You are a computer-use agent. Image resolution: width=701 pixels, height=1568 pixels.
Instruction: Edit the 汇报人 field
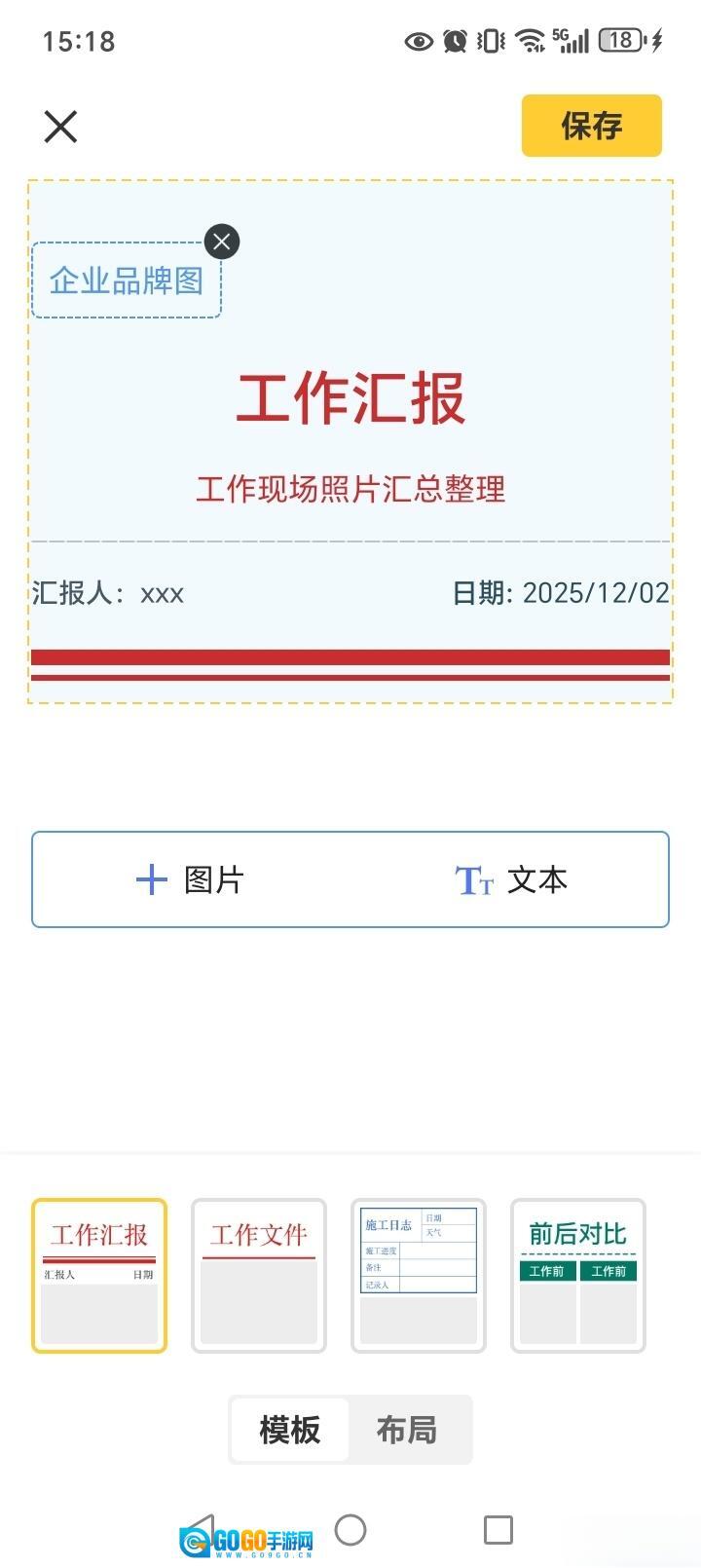coord(108,593)
